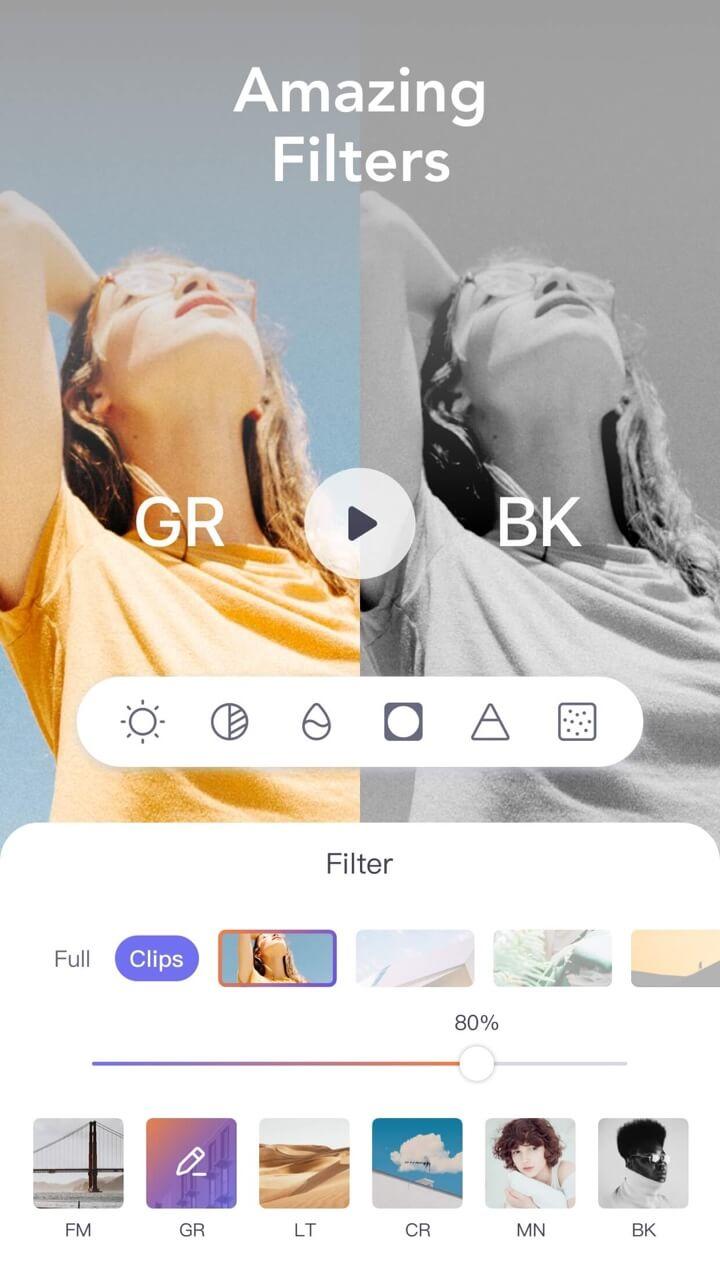Image resolution: width=720 pixels, height=1280 pixels.
Task: Open the sharpen triangle tool
Action: (x=488, y=722)
